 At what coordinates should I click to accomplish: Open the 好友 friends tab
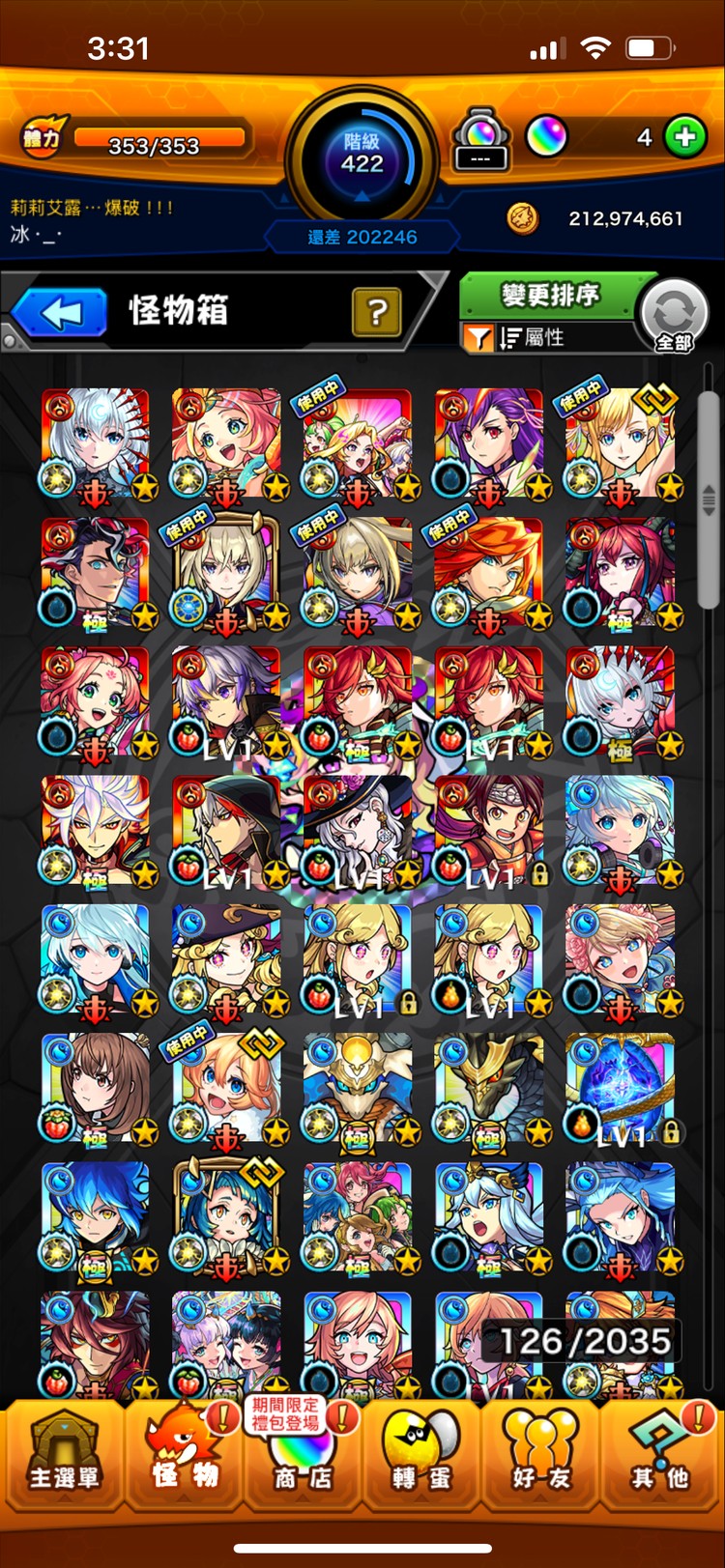541,1454
